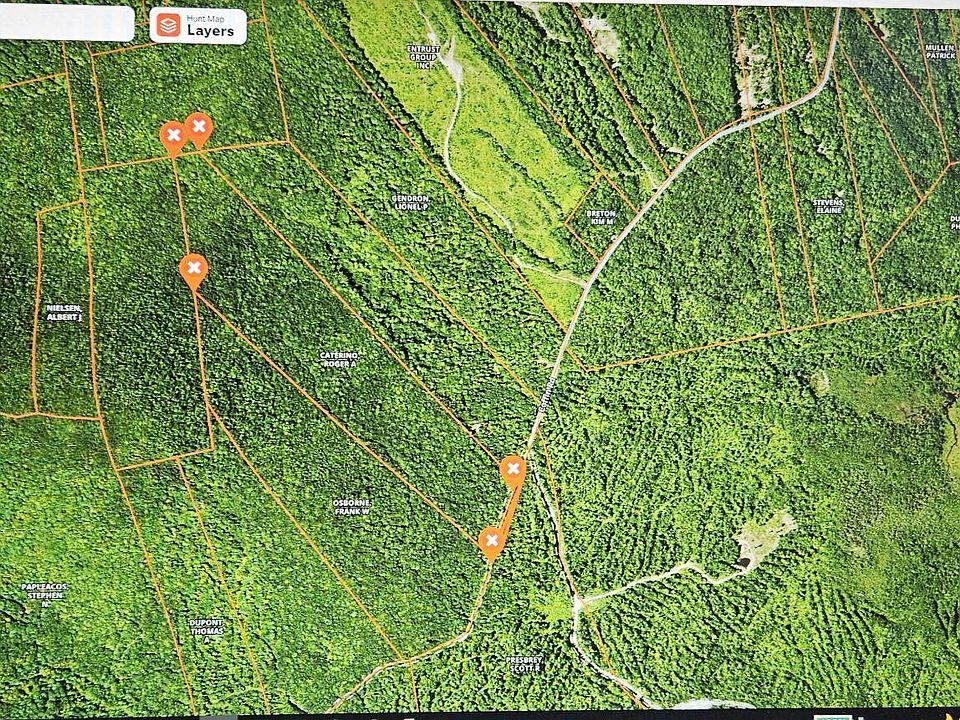This screenshot has height=720, width=960.
Task: Tap the white search box beside Layers
Action: pyautogui.click(x=66, y=23)
